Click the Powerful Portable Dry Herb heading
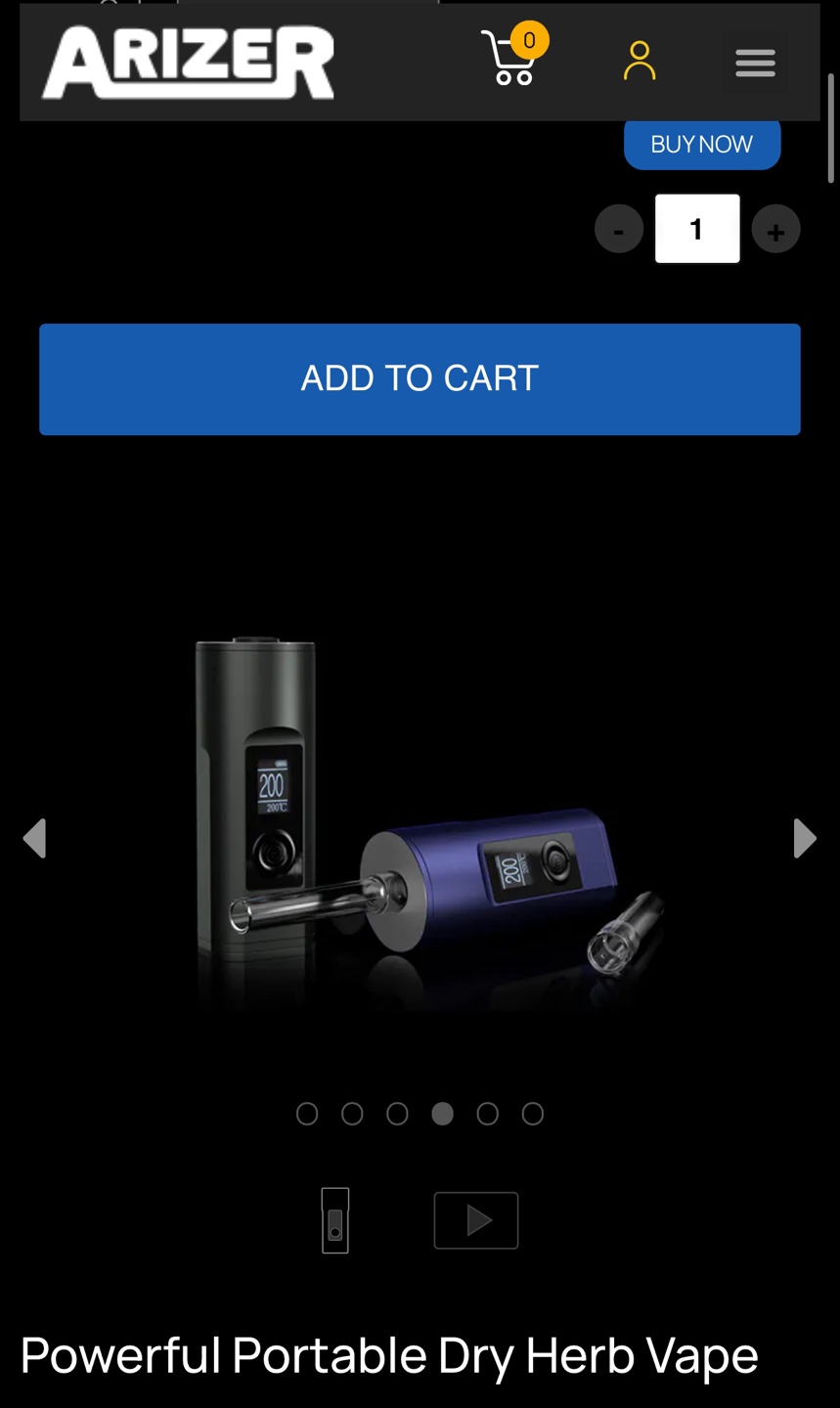Screen dimensions: 840x1408 click(x=390, y=1356)
